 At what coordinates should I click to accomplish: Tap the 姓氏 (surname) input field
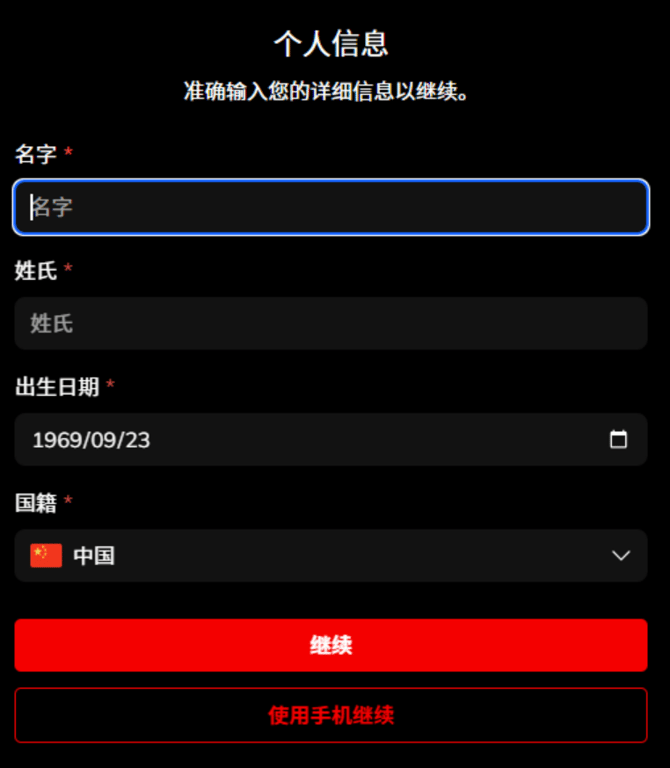click(x=330, y=323)
